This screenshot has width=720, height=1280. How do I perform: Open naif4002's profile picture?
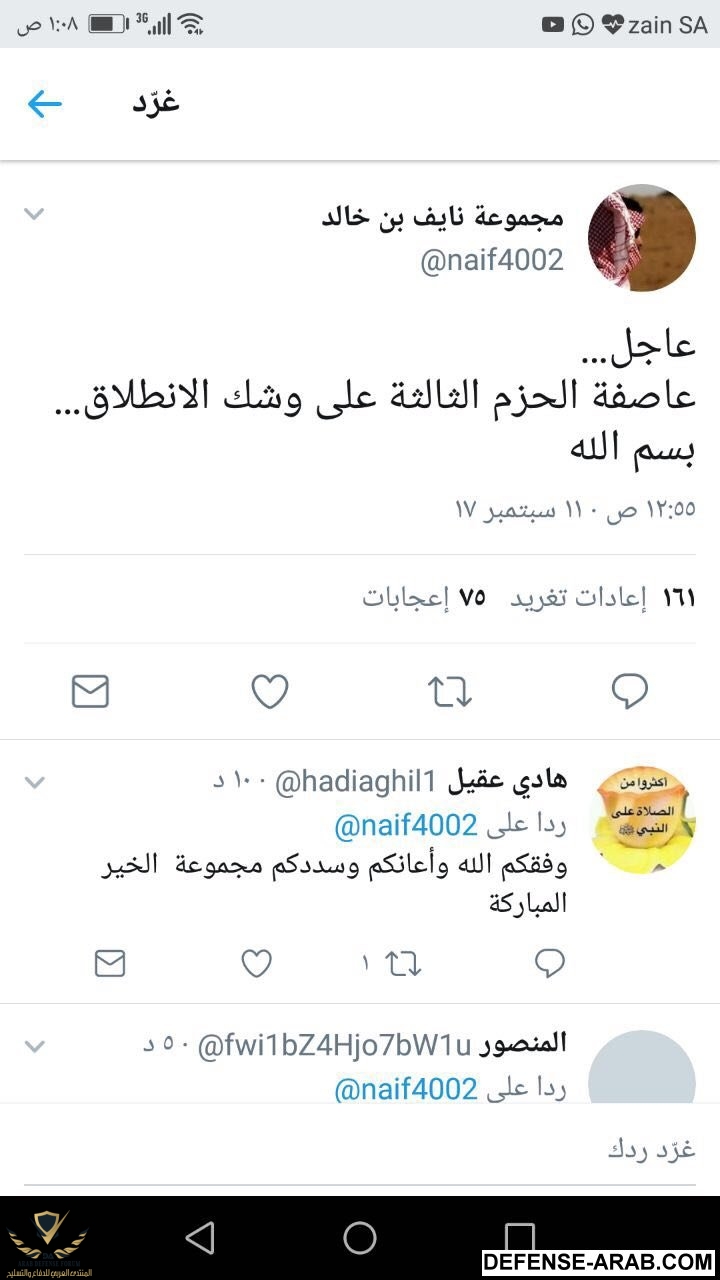[641, 238]
